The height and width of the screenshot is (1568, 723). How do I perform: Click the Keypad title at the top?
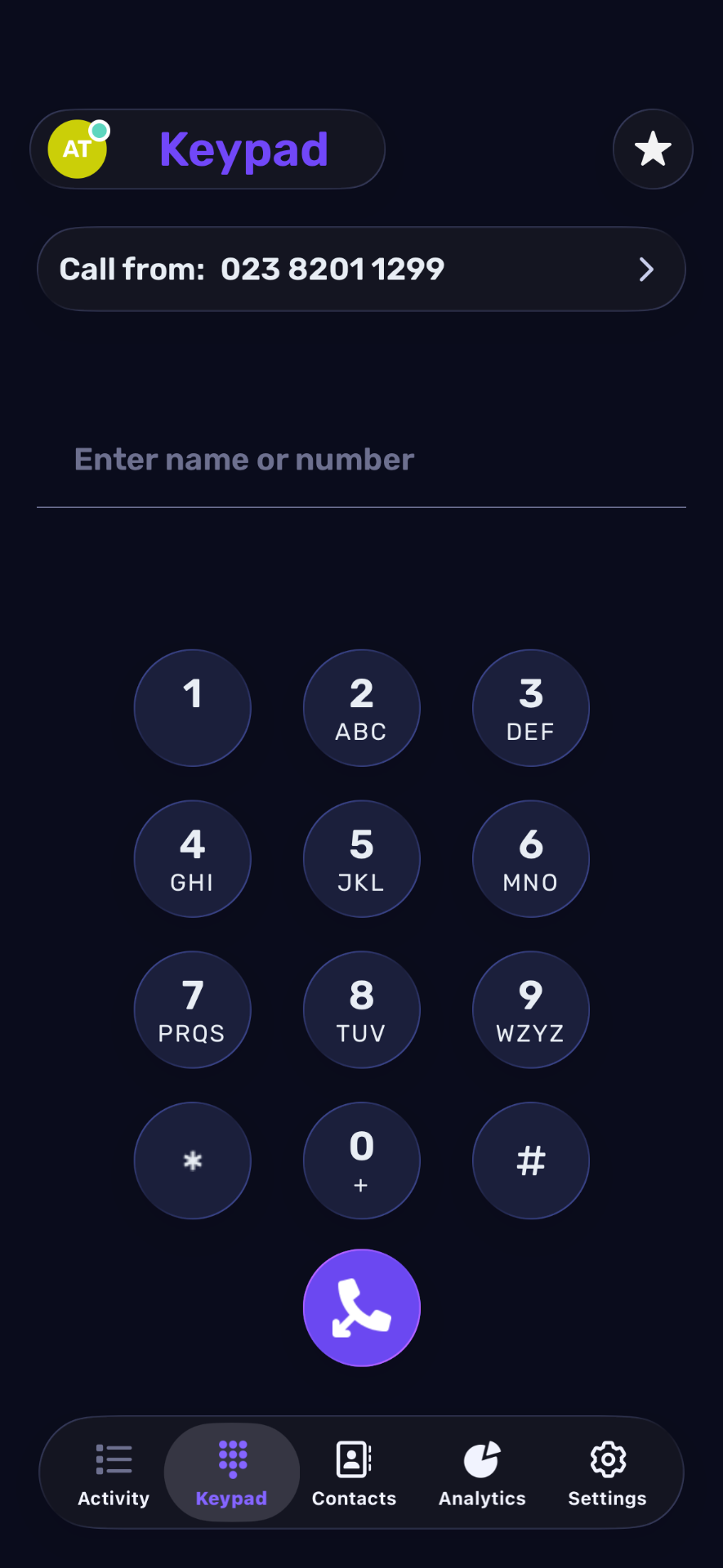tap(243, 149)
